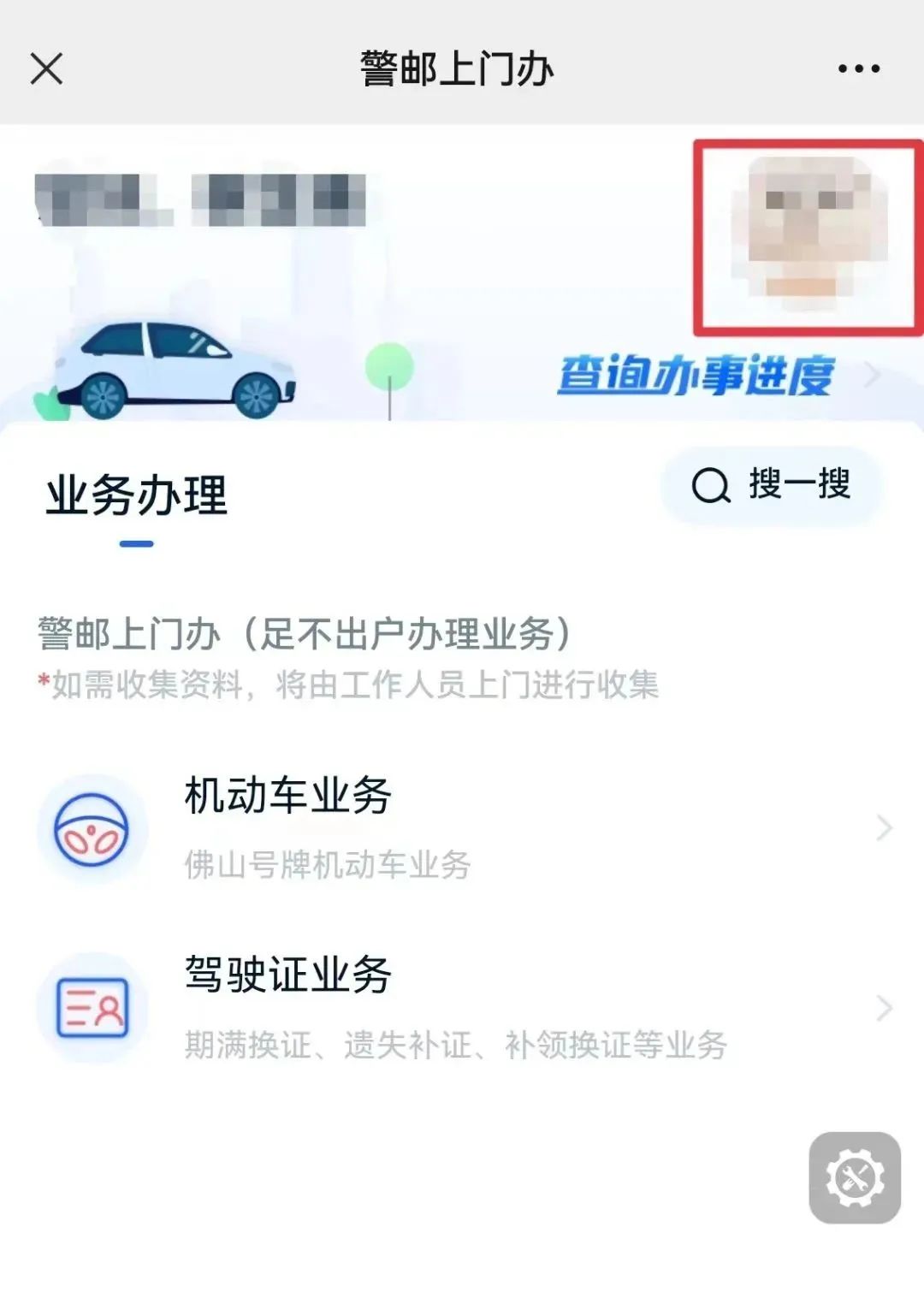
Task: Open 驾驶证业务 driver license services
Action: pyautogui.click(x=462, y=1008)
